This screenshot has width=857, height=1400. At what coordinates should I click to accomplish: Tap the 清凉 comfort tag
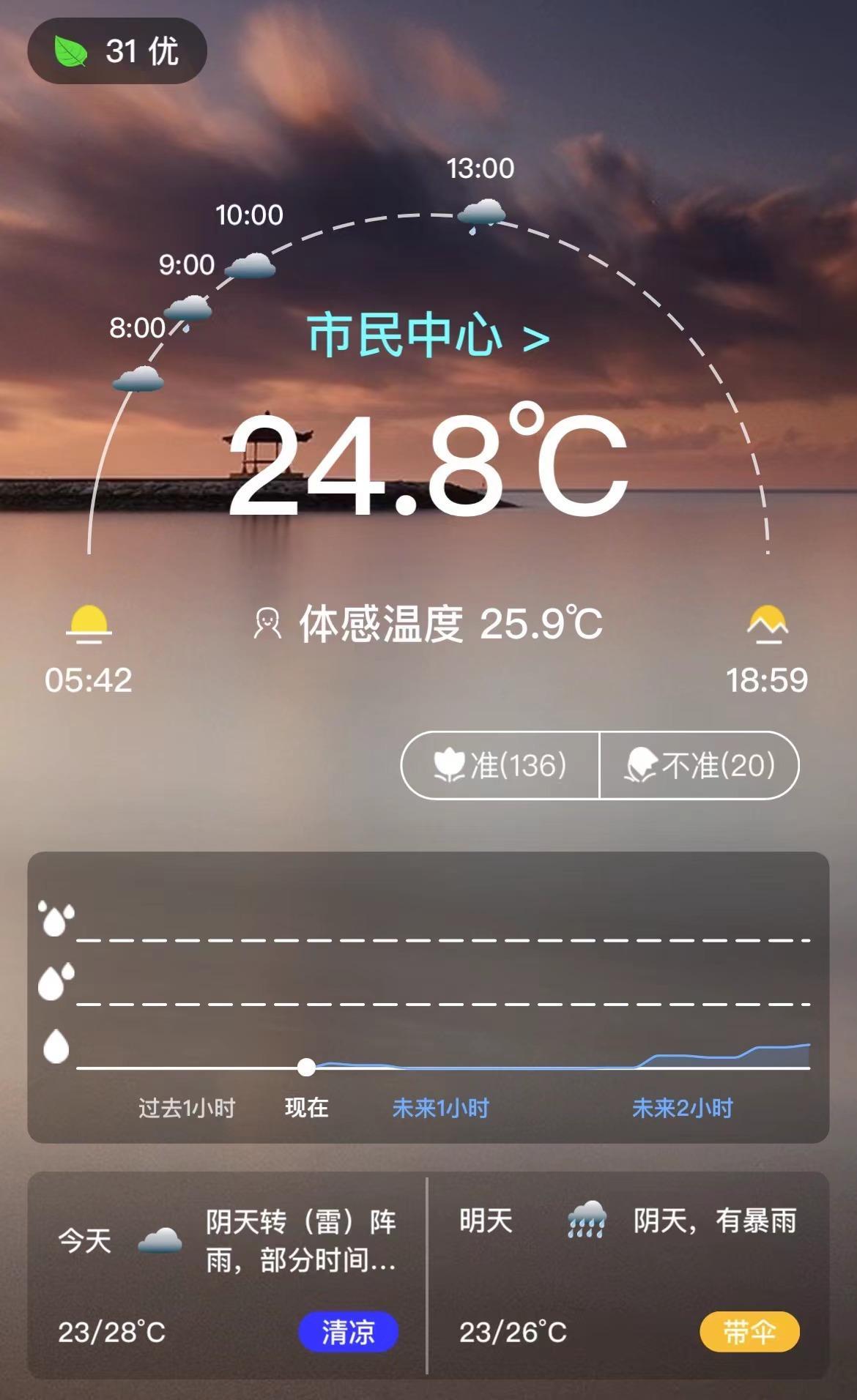[348, 1331]
